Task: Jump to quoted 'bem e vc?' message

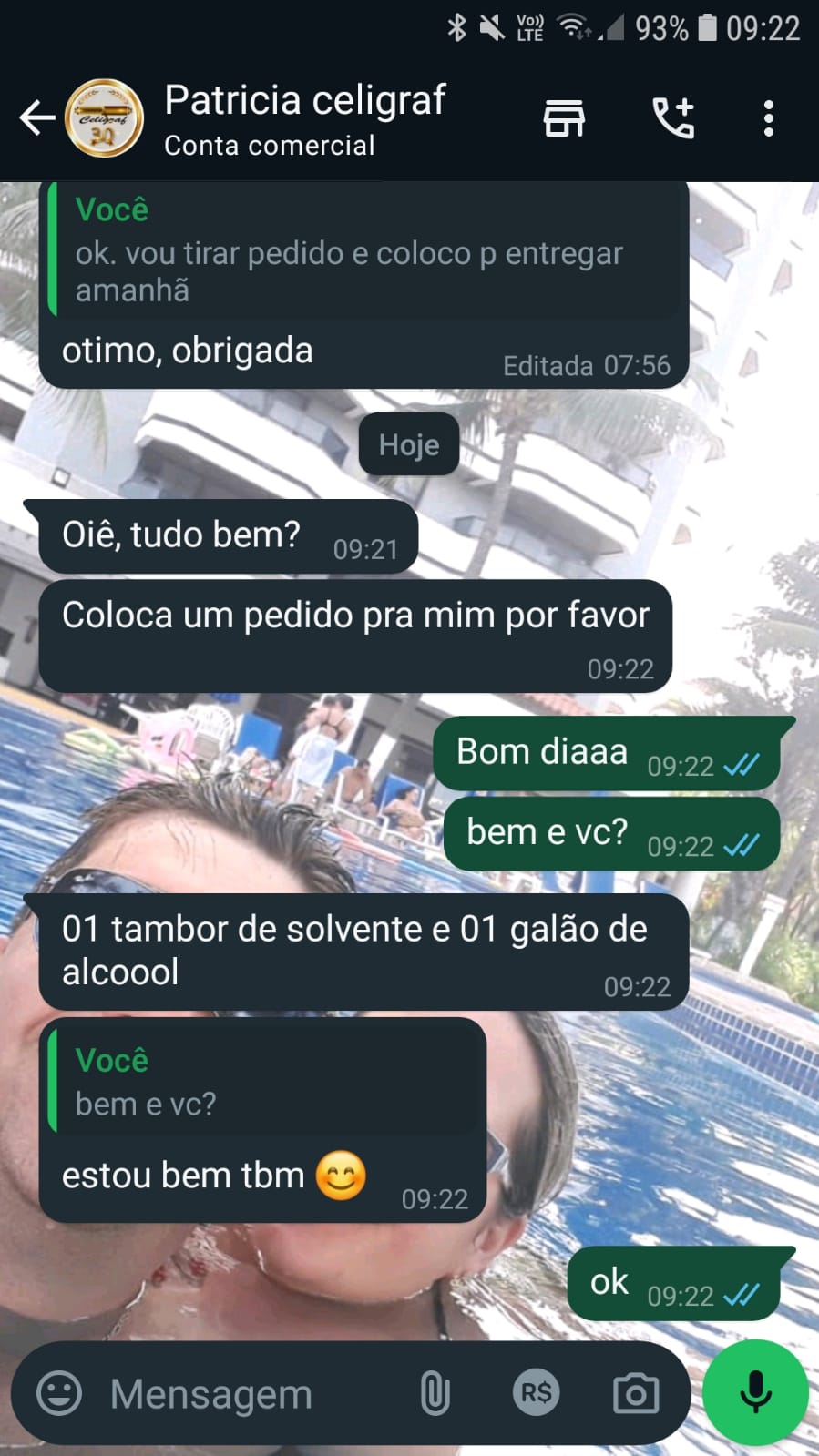Action: point(264,1082)
